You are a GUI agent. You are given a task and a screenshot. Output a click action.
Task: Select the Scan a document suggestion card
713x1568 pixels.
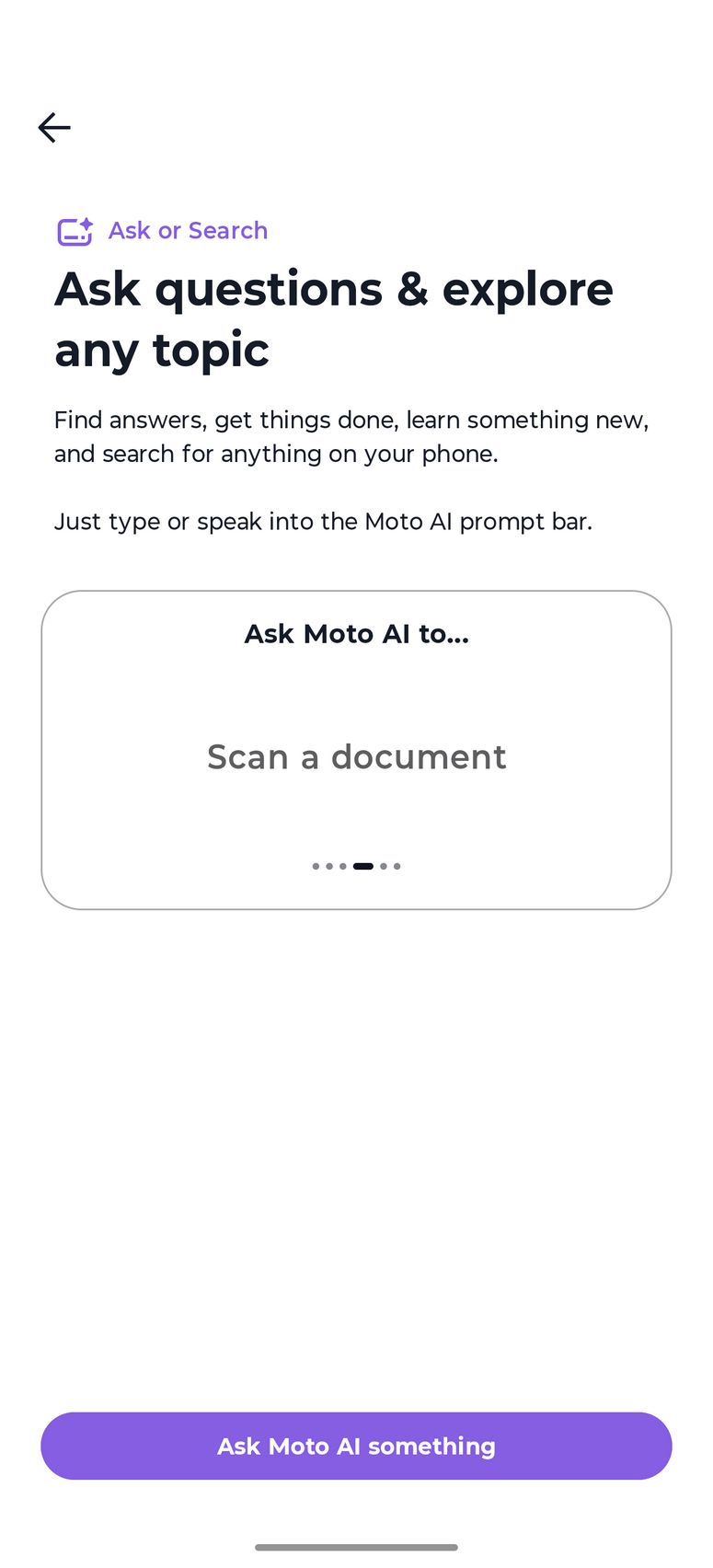pyautogui.click(x=356, y=756)
